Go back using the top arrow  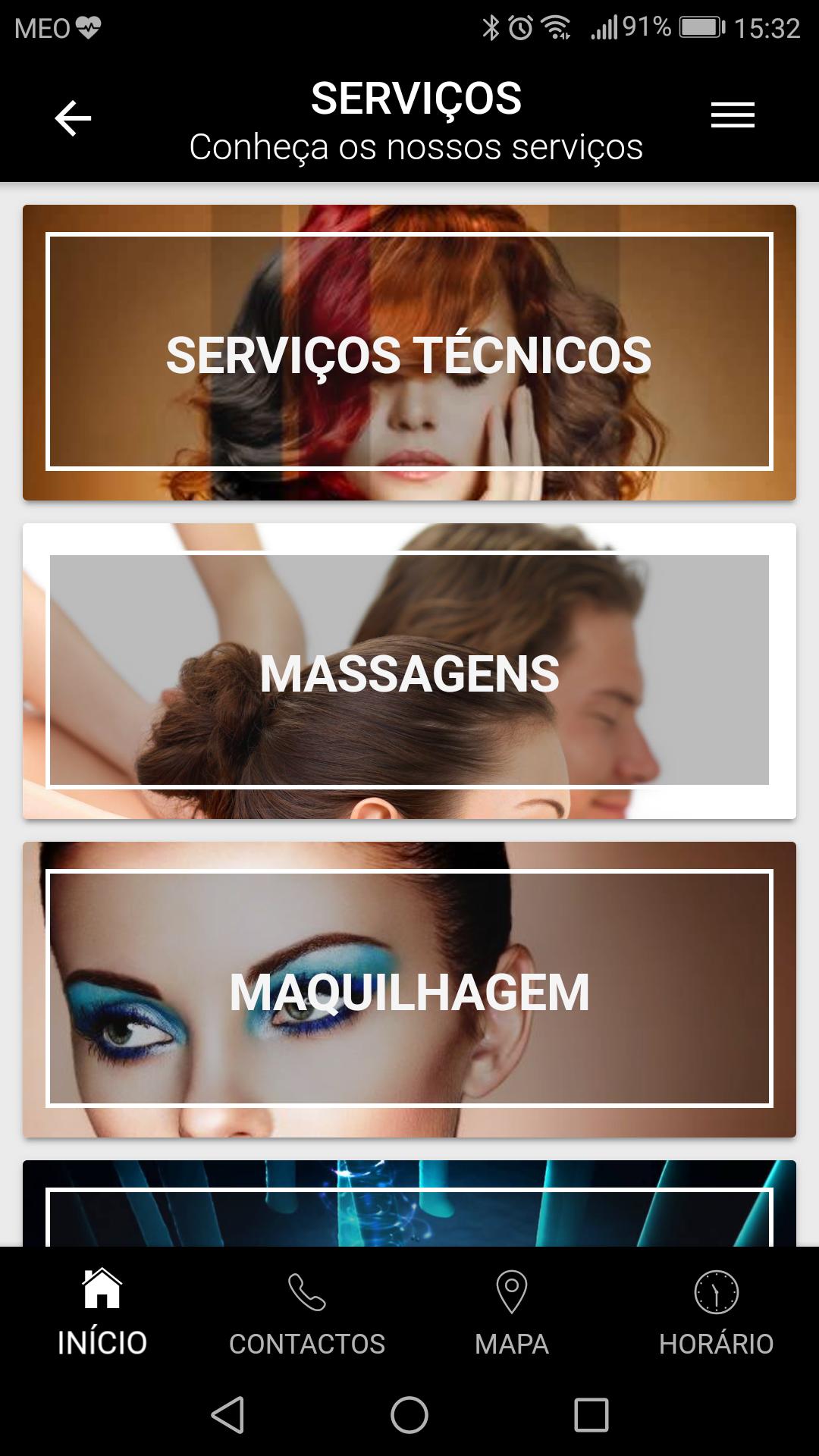(x=73, y=118)
